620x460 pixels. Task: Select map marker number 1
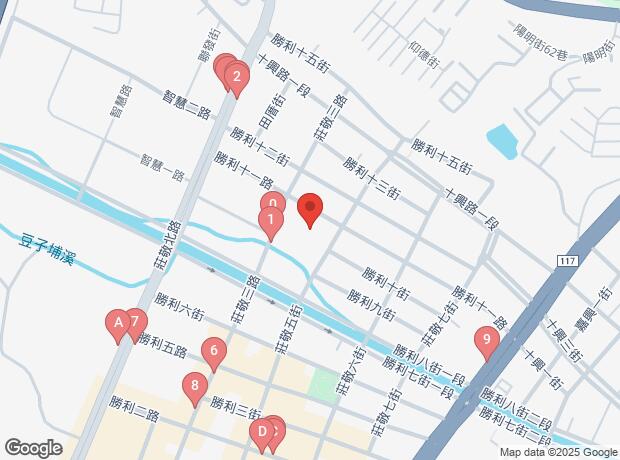coord(270,220)
